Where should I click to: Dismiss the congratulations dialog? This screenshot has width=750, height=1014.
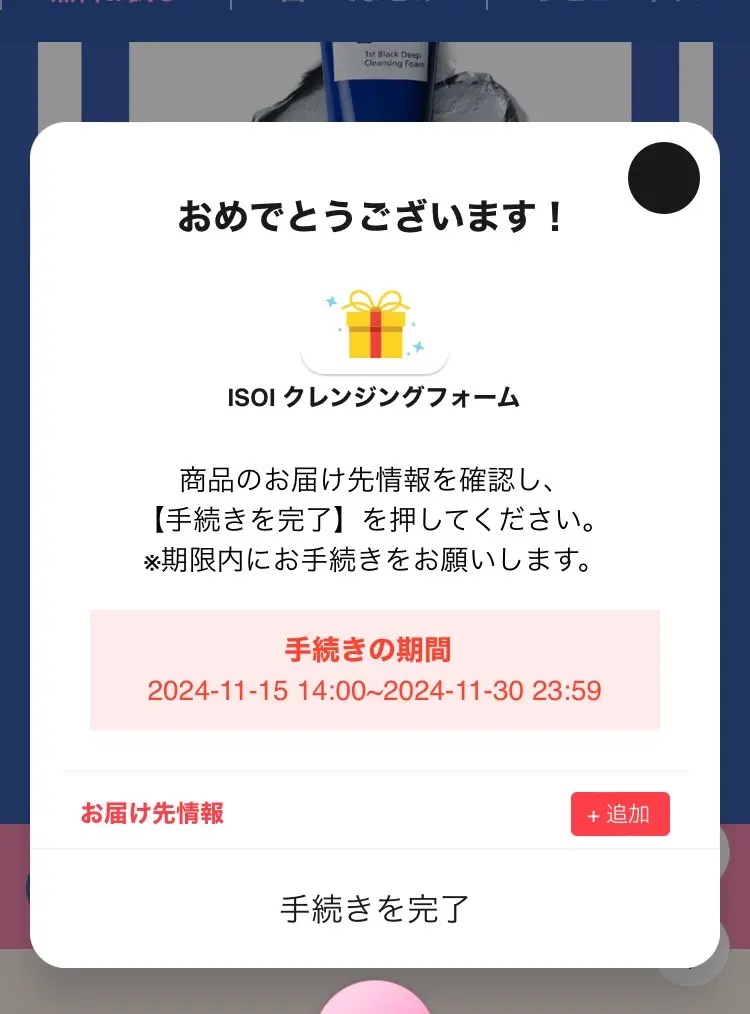point(663,178)
